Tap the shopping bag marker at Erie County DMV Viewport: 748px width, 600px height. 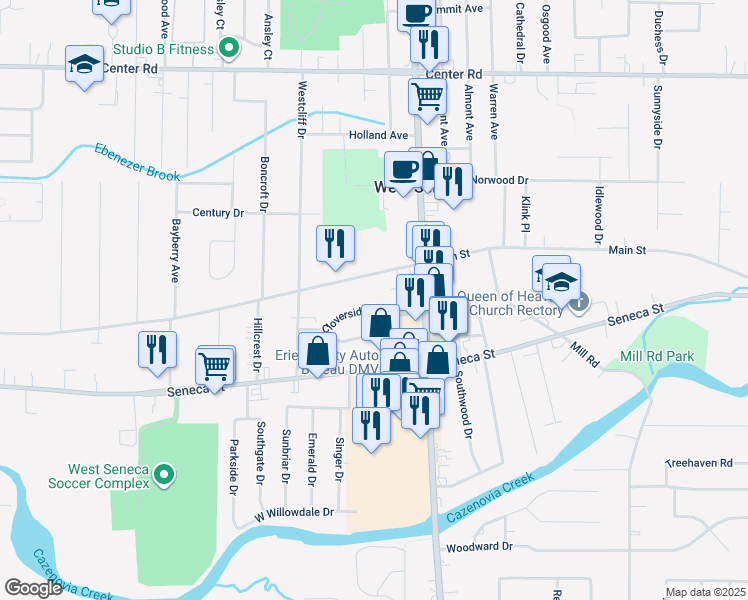318,351
